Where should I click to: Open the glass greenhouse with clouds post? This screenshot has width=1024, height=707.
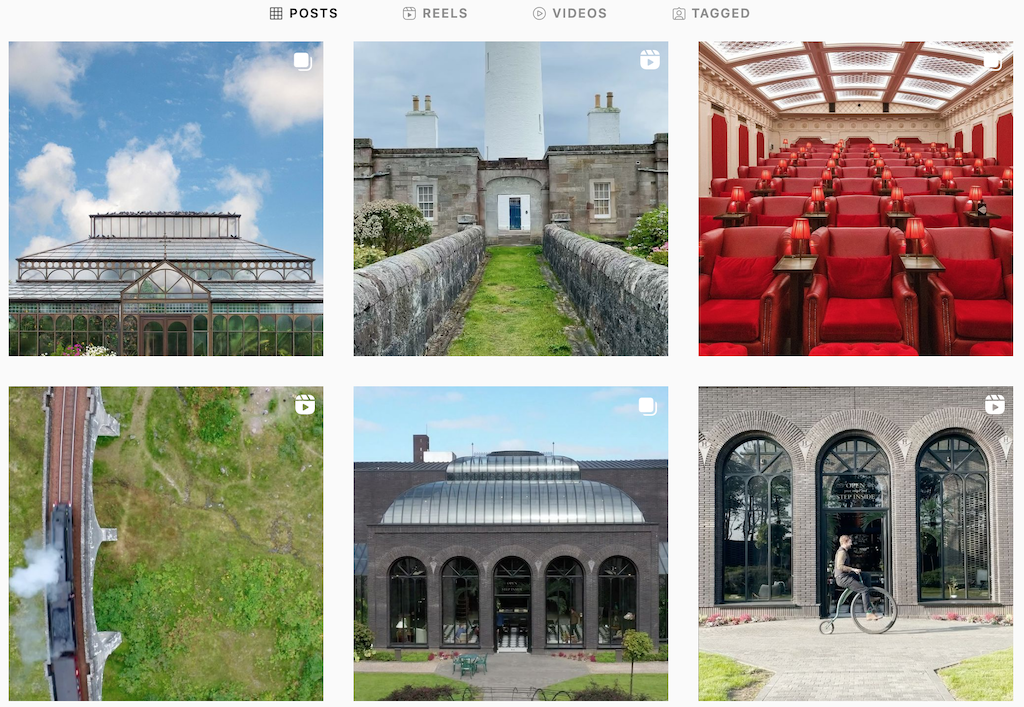coord(166,199)
